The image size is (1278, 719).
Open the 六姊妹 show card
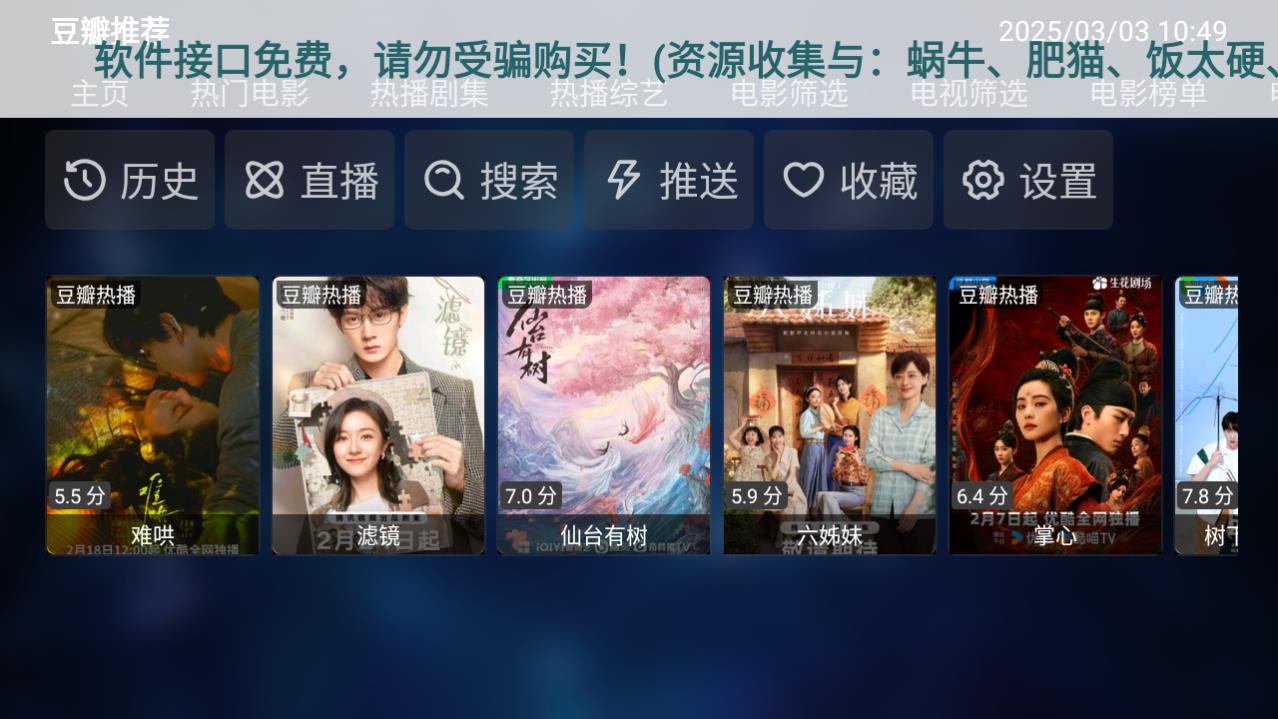click(830, 415)
